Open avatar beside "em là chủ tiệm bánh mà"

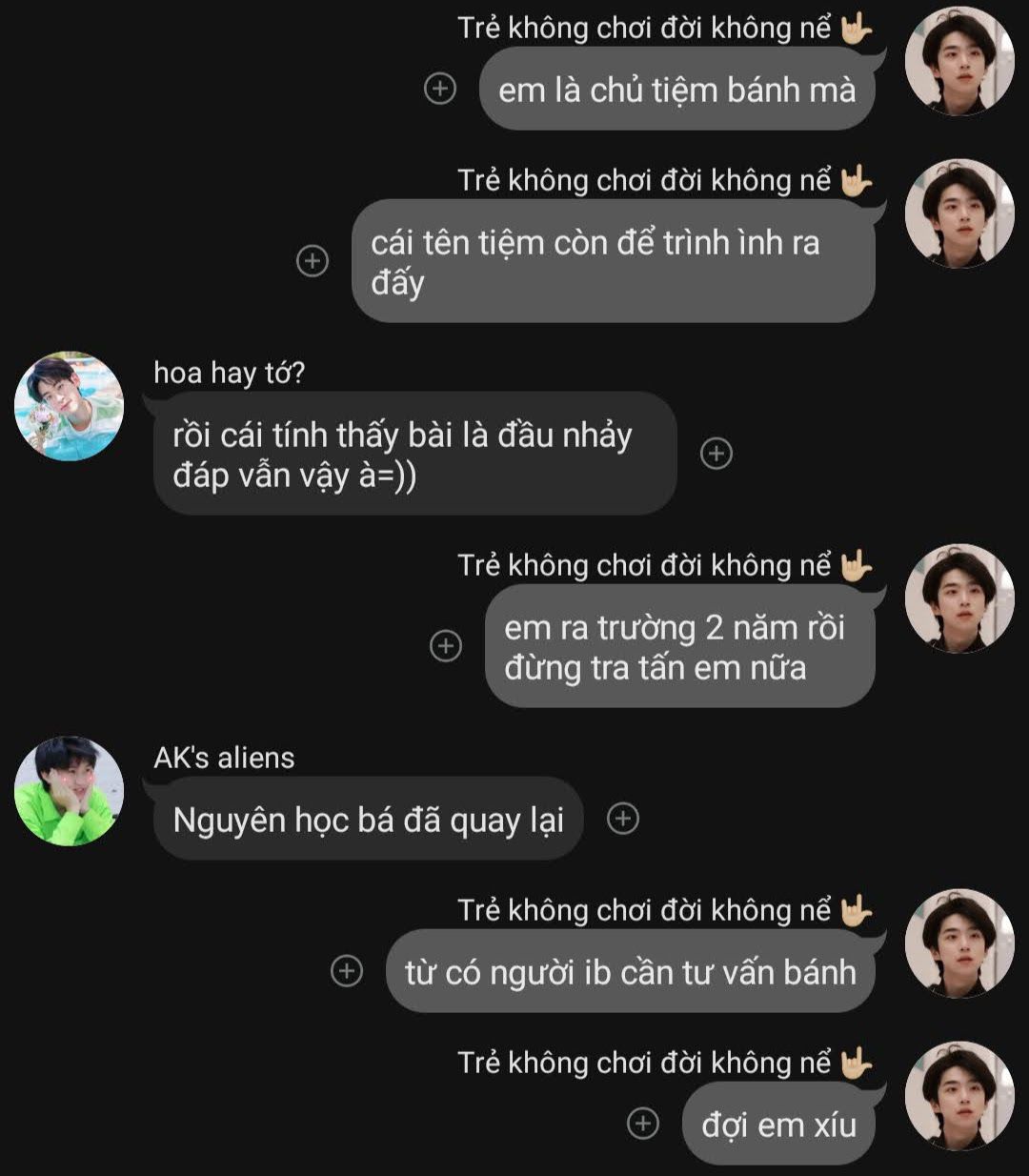(x=959, y=61)
